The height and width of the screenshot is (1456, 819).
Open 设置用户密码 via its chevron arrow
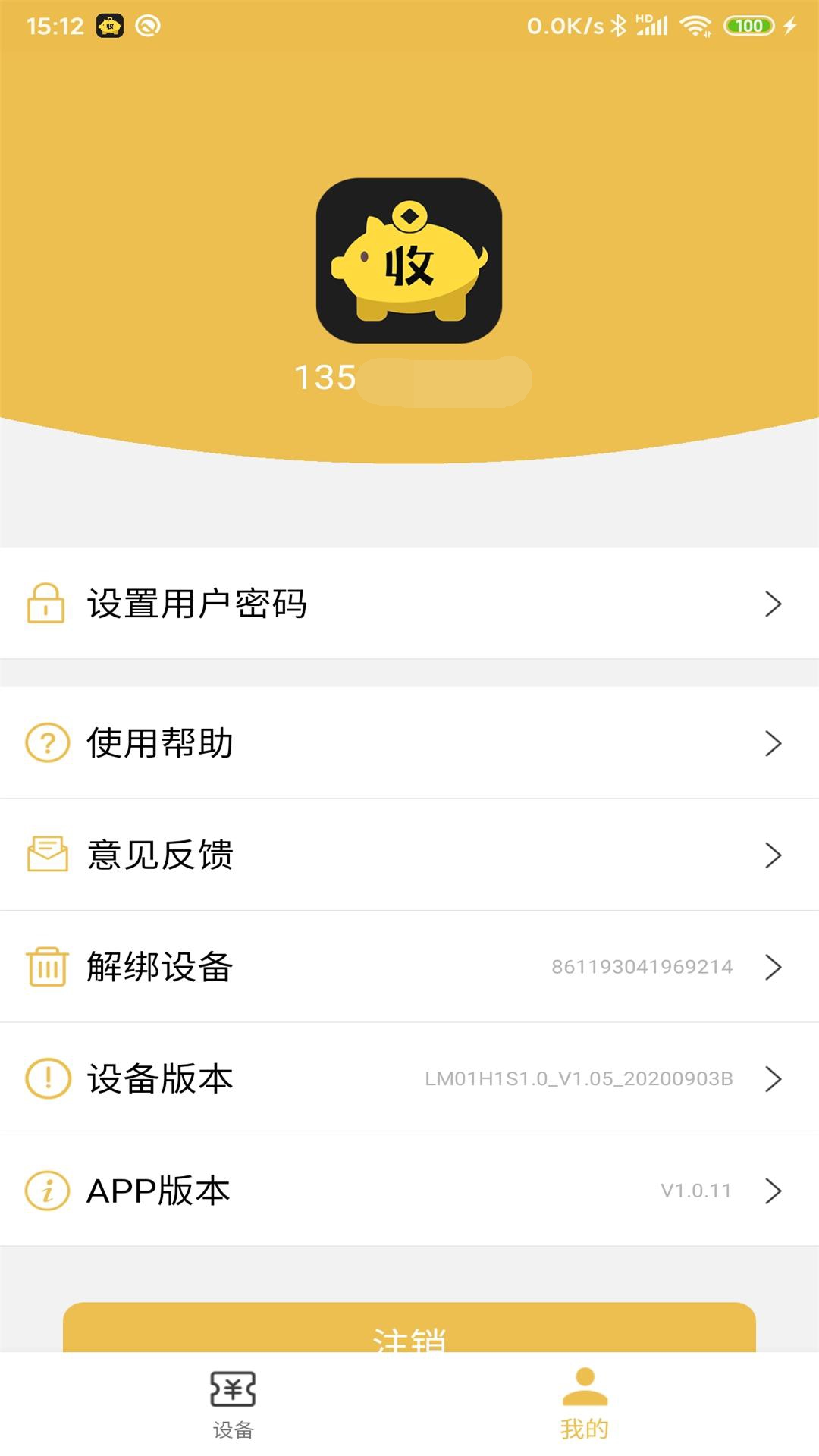[x=773, y=604]
